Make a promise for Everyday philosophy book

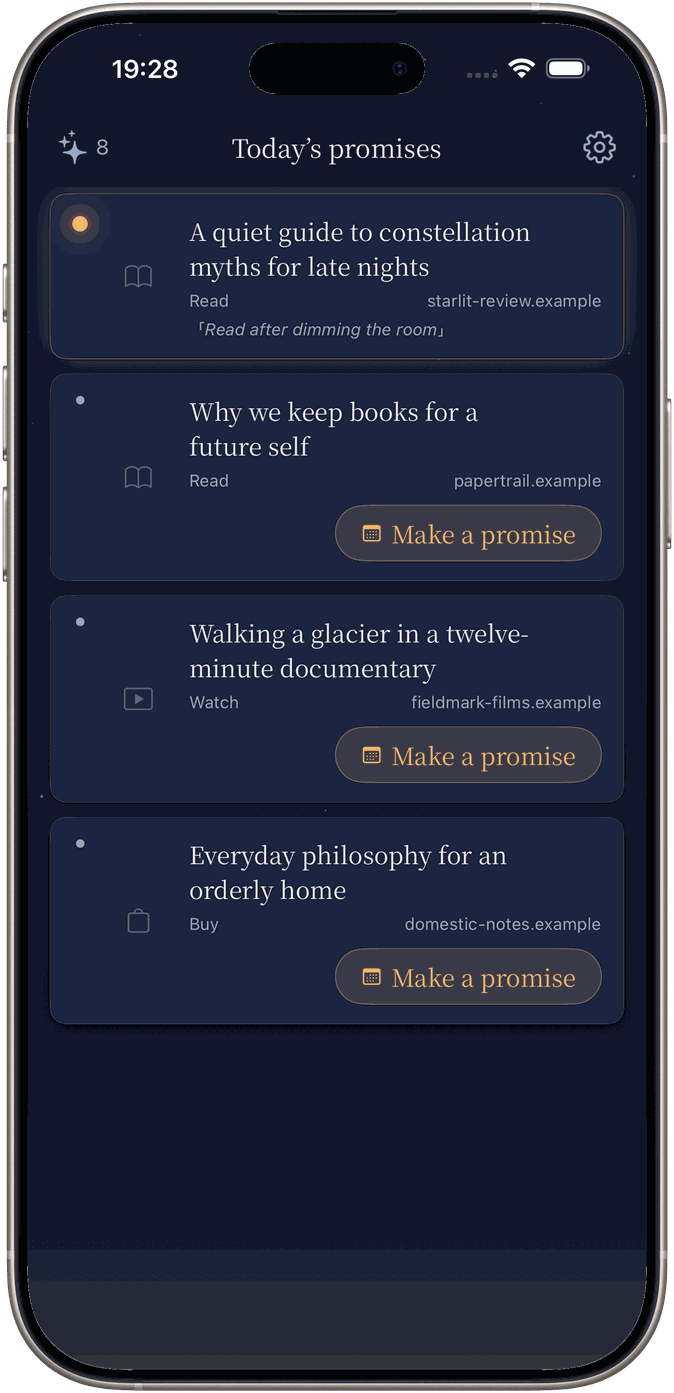pos(468,977)
